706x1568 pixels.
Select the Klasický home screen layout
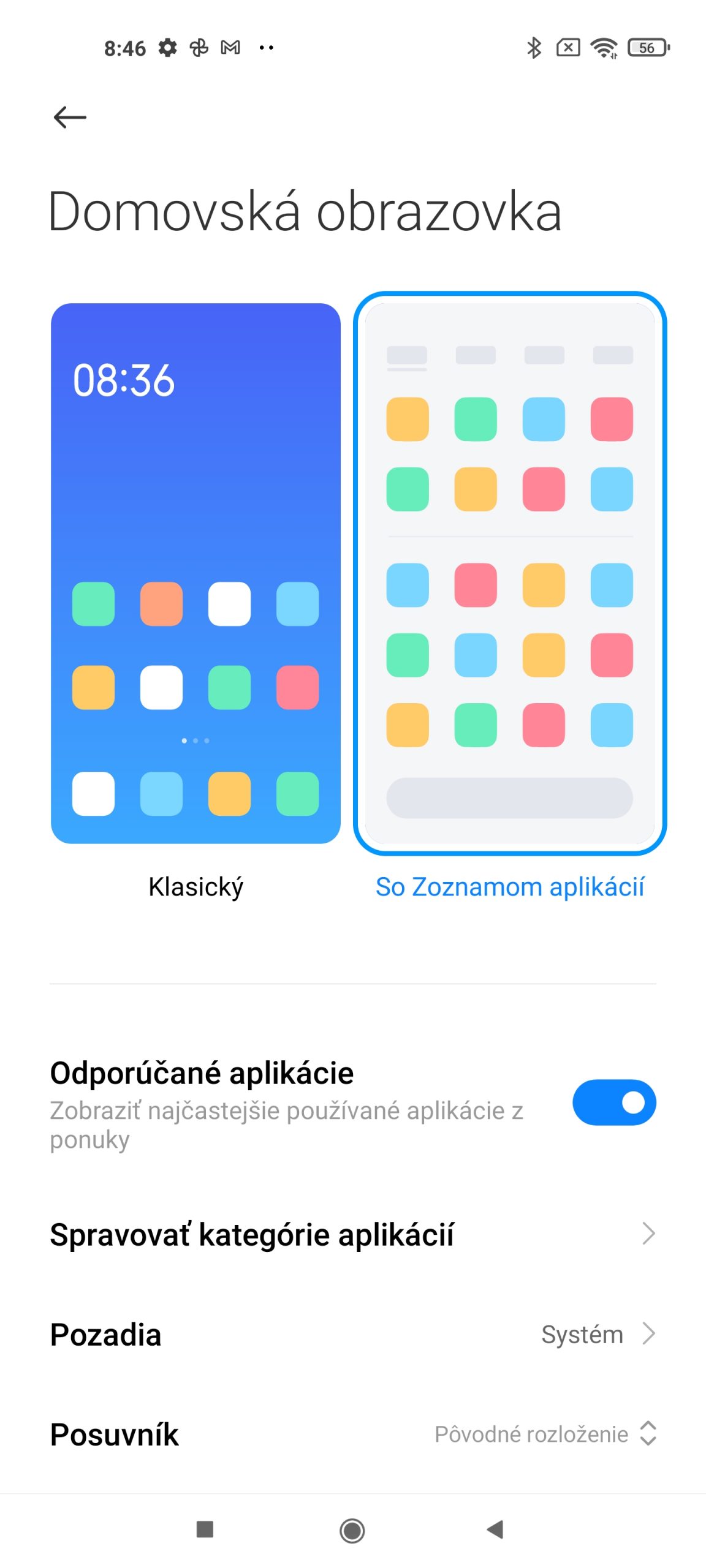[x=195, y=573]
